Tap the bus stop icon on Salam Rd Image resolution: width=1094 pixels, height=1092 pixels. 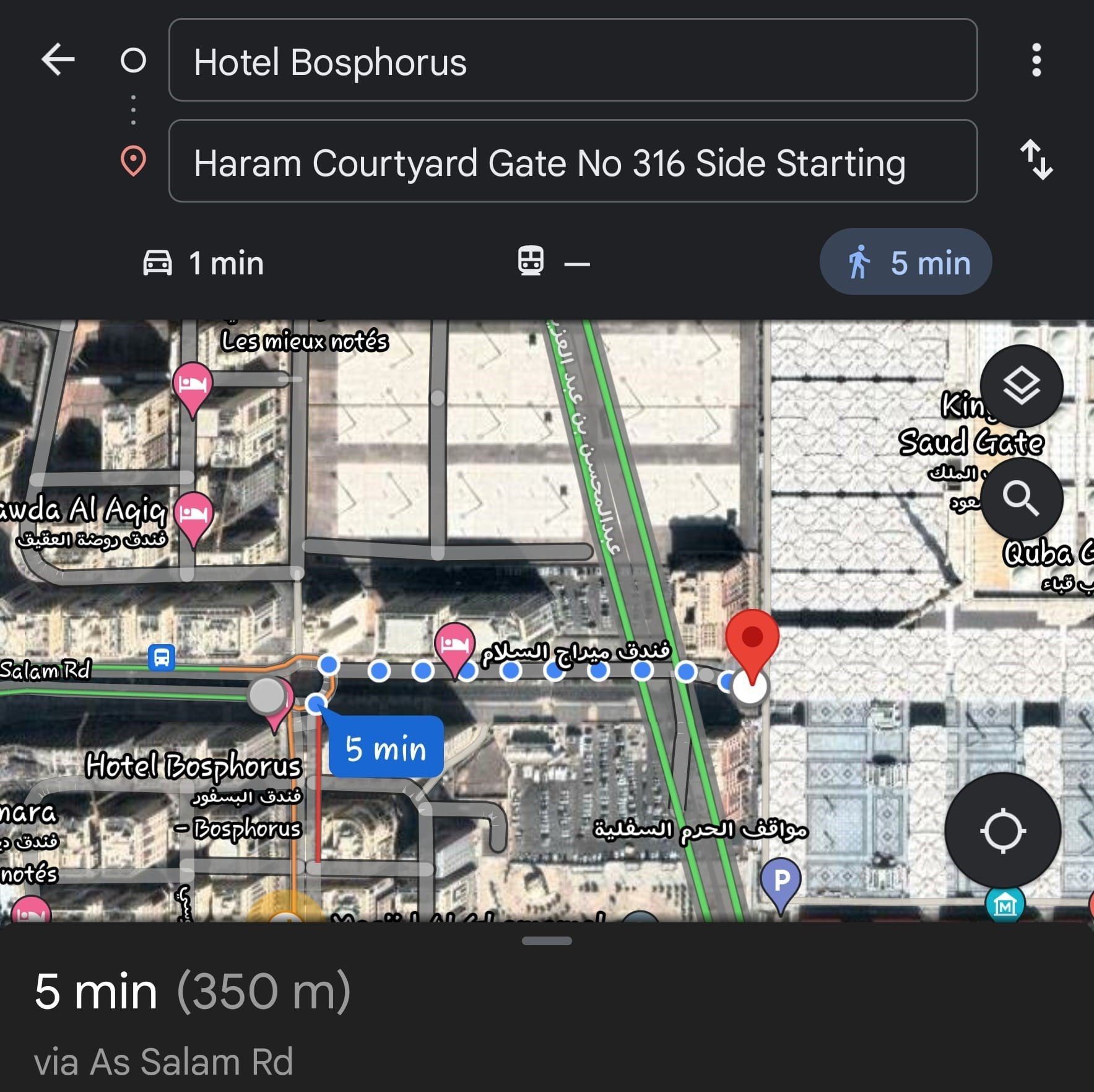point(162,657)
